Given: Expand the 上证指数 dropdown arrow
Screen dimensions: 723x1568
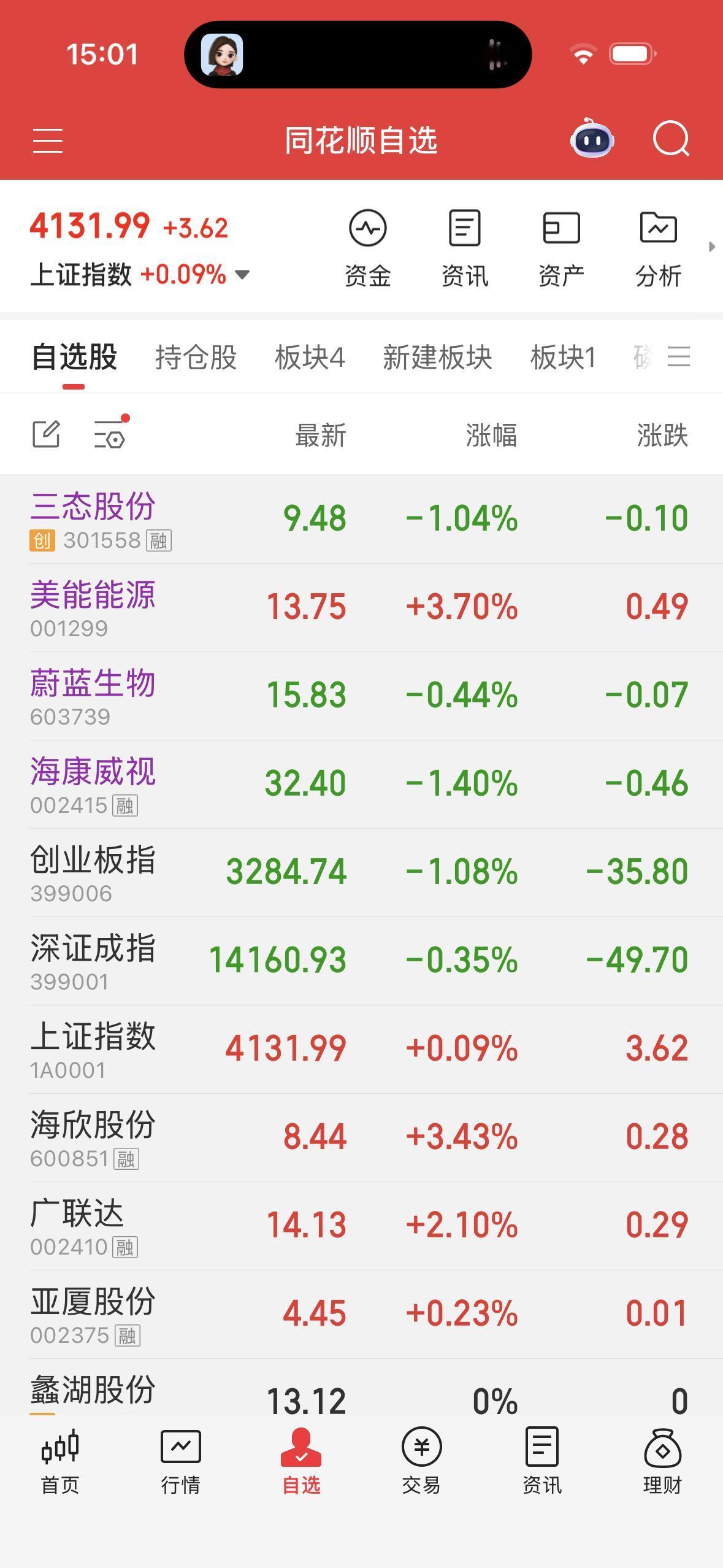Looking at the screenshot, I should (x=241, y=275).
